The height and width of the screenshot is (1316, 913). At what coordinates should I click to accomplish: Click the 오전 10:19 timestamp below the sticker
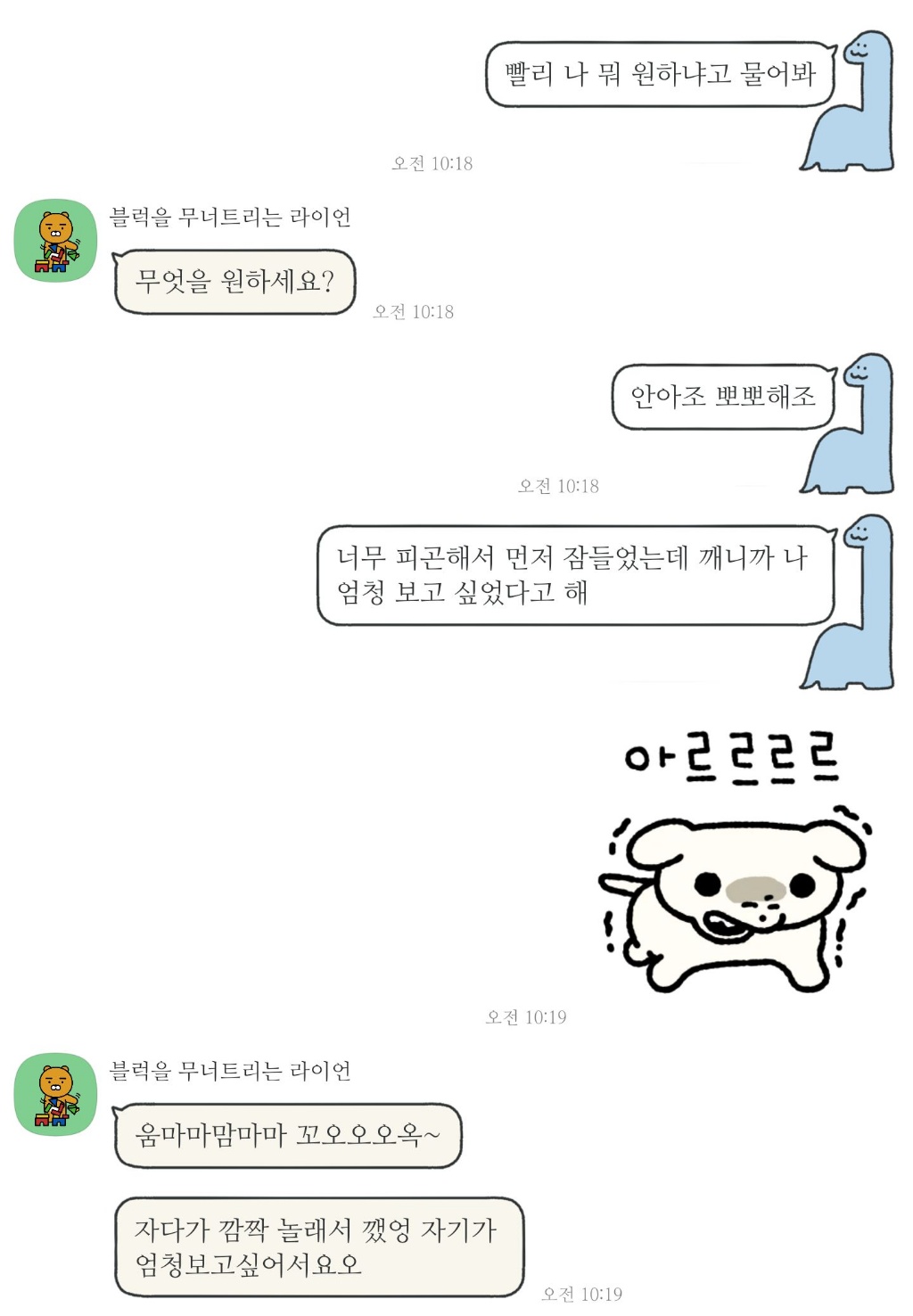click(524, 1016)
